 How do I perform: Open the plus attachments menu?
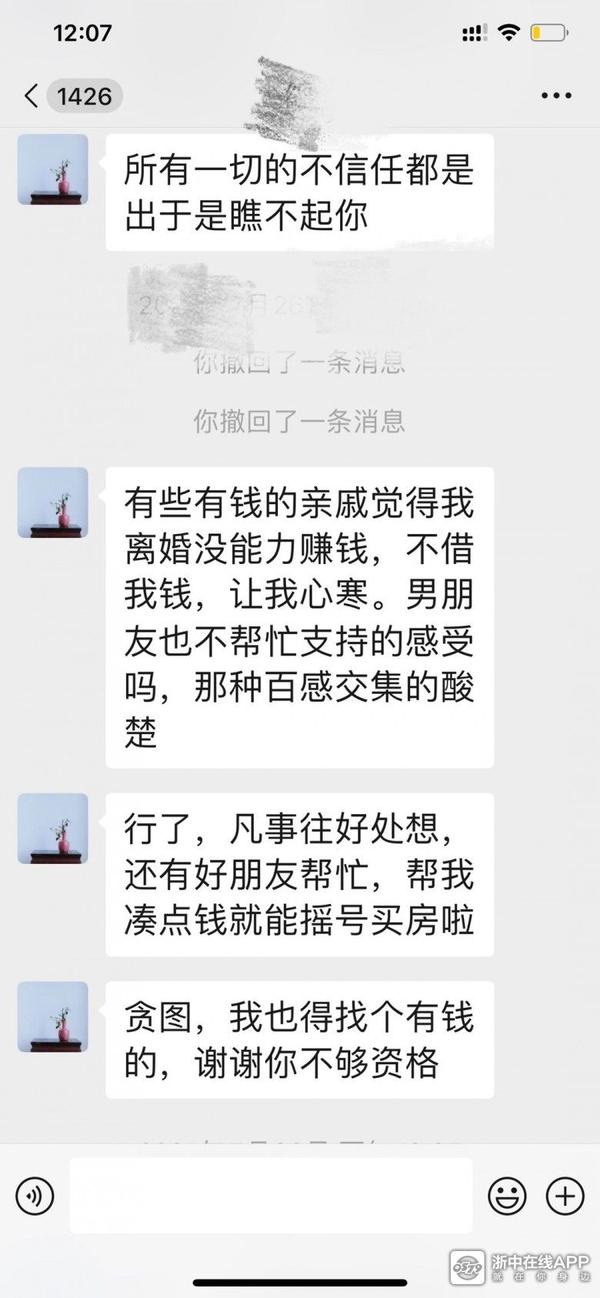pyautogui.click(x=564, y=1195)
